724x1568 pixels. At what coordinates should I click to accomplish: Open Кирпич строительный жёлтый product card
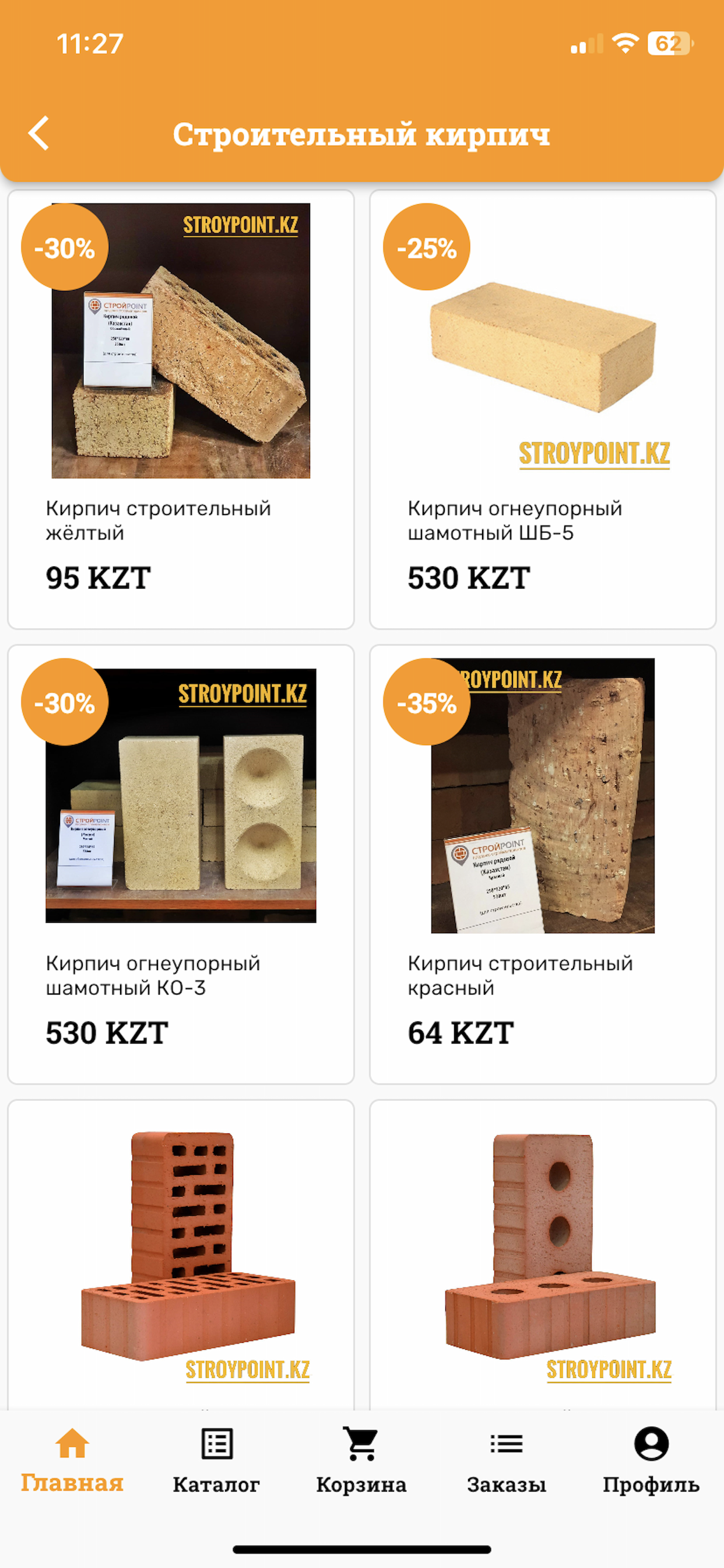point(181,408)
